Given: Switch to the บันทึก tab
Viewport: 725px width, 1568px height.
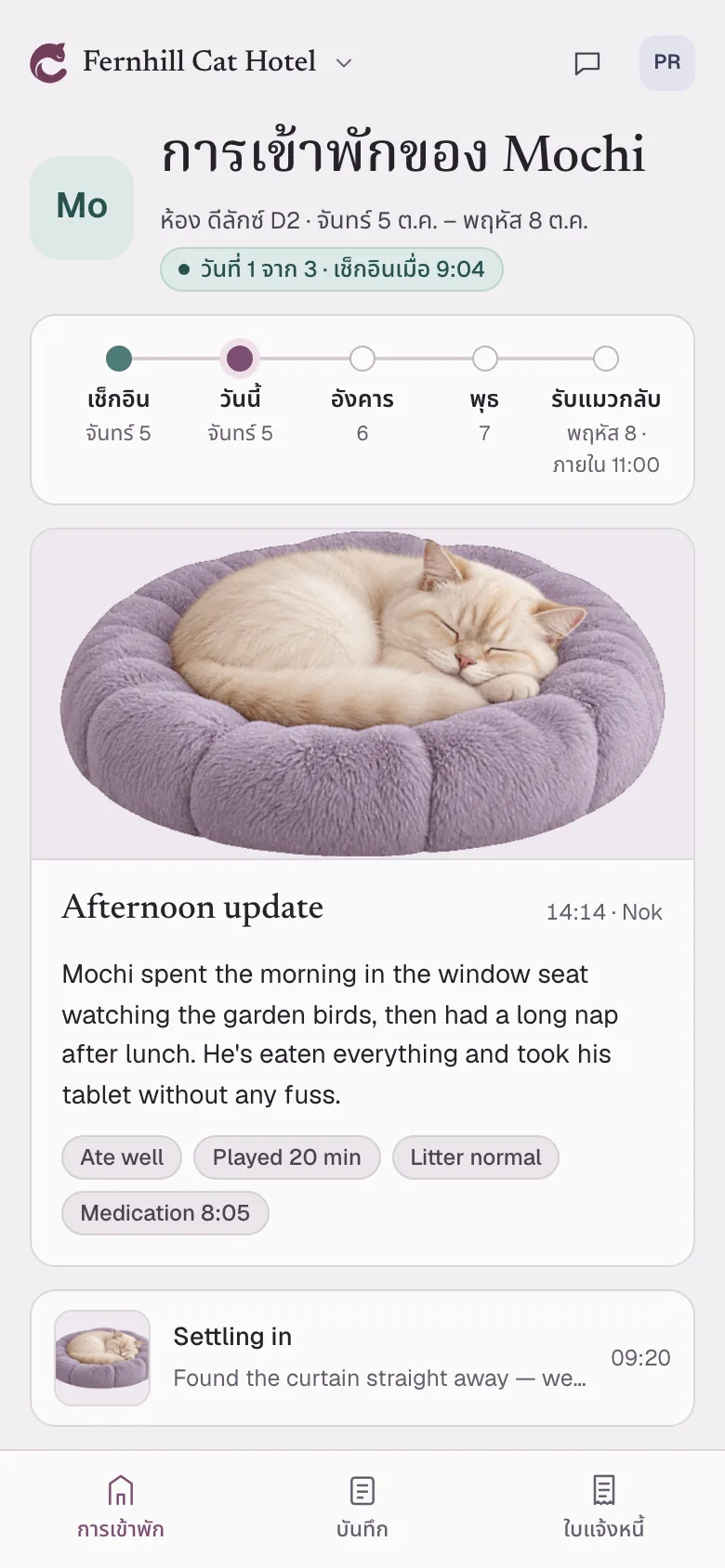Looking at the screenshot, I should 362,1509.
